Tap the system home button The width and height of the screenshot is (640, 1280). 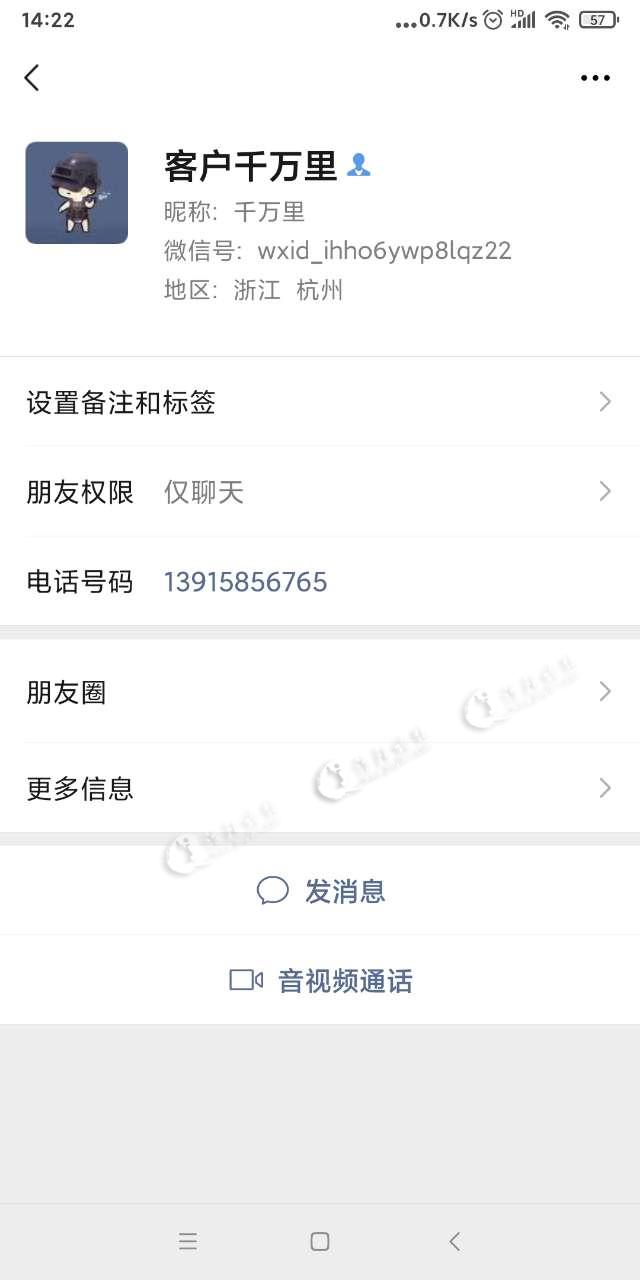click(320, 1242)
